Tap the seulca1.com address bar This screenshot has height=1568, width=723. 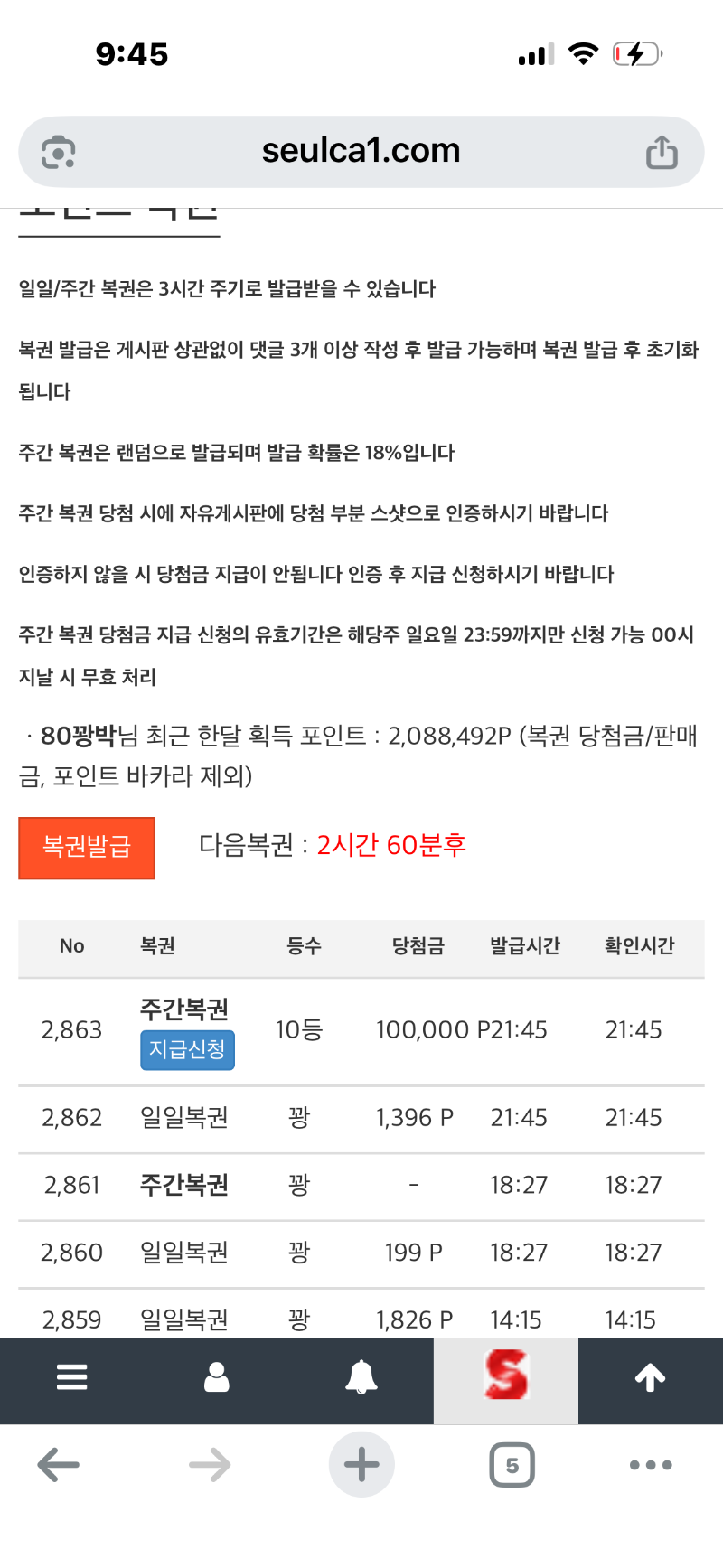(361, 151)
